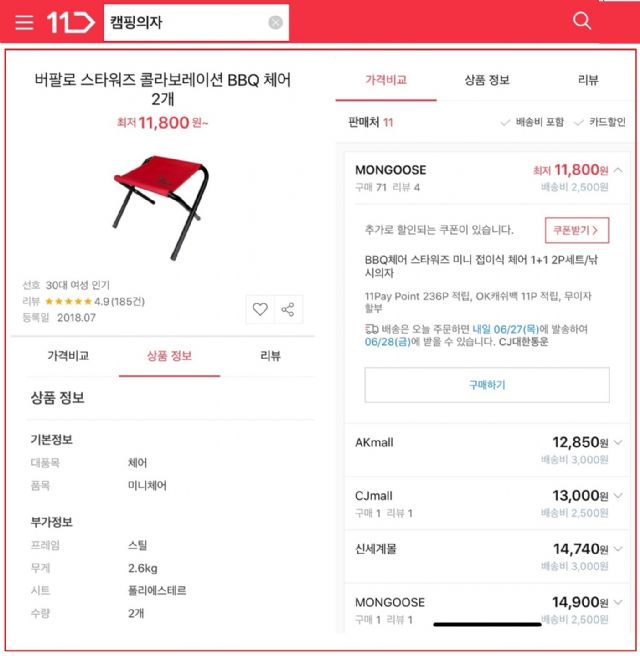Viewport: 640px width, 656px height.
Task: Share this product
Action: (x=288, y=309)
